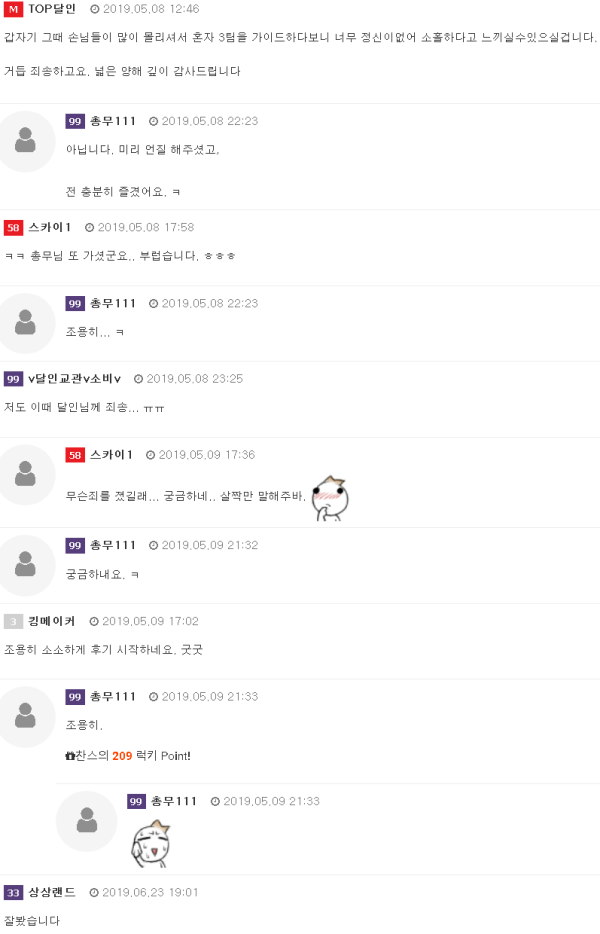Open TOP달인's profile from the comment
The width and height of the screenshot is (600, 934).
point(51,9)
